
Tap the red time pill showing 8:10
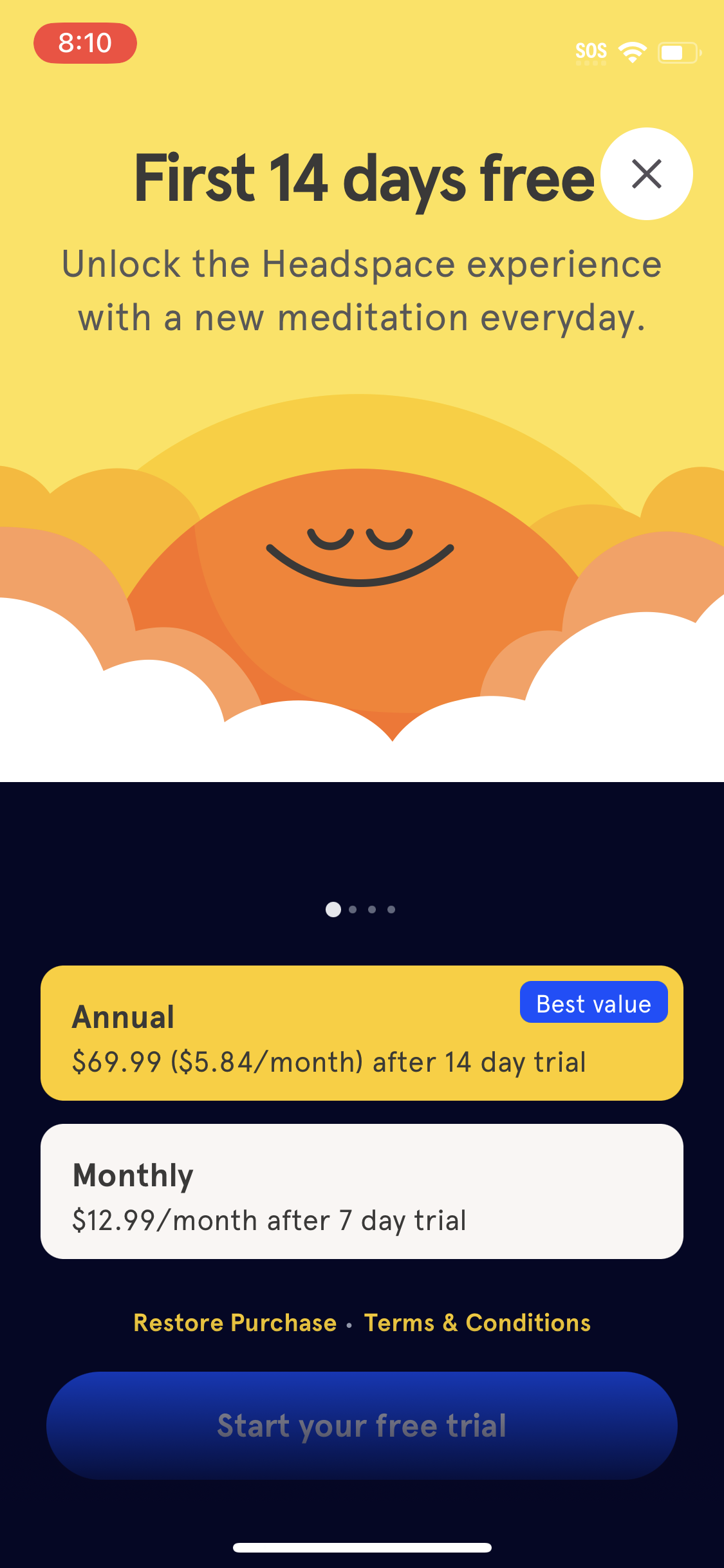(x=86, y=43)
